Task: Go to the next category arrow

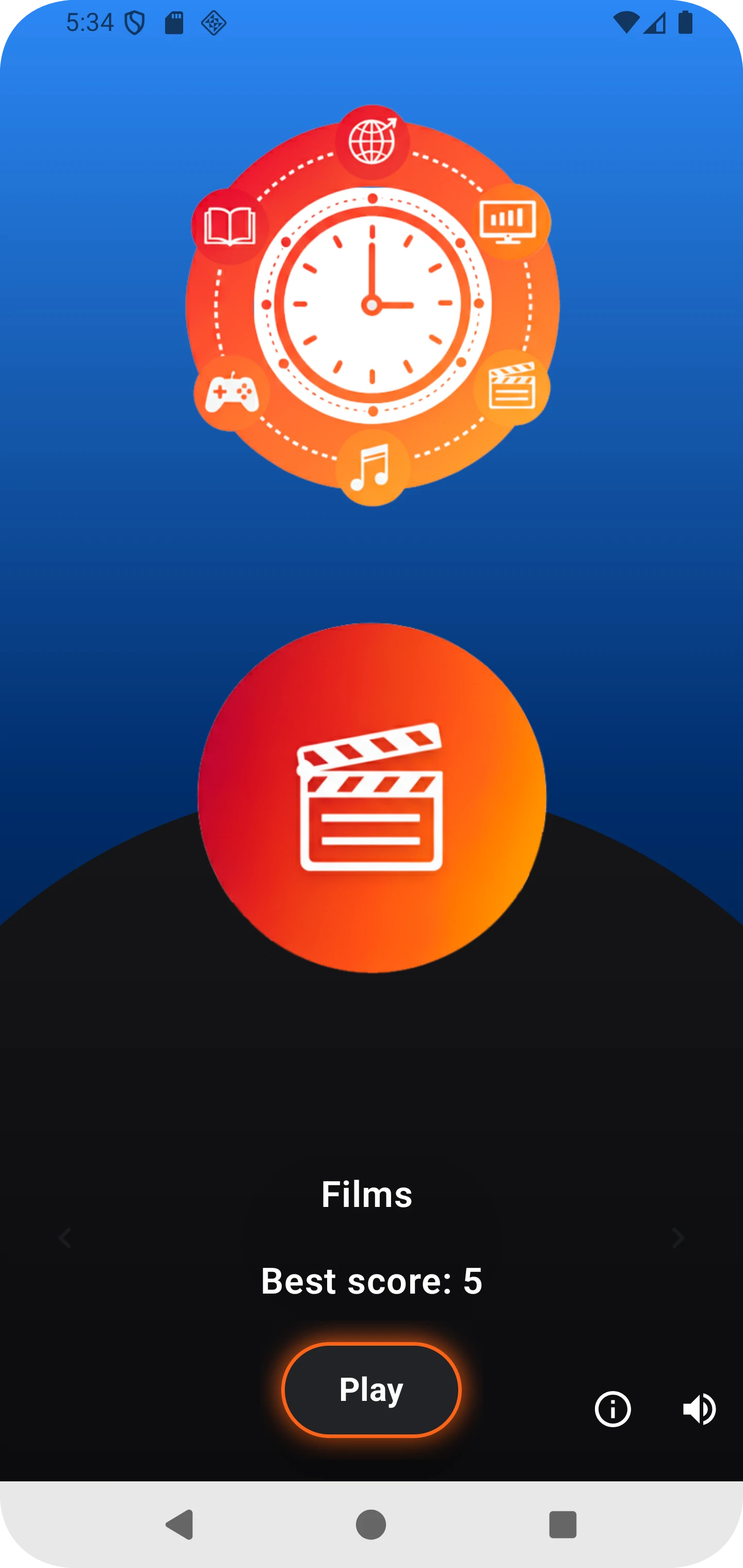Action: (678, 1239)
